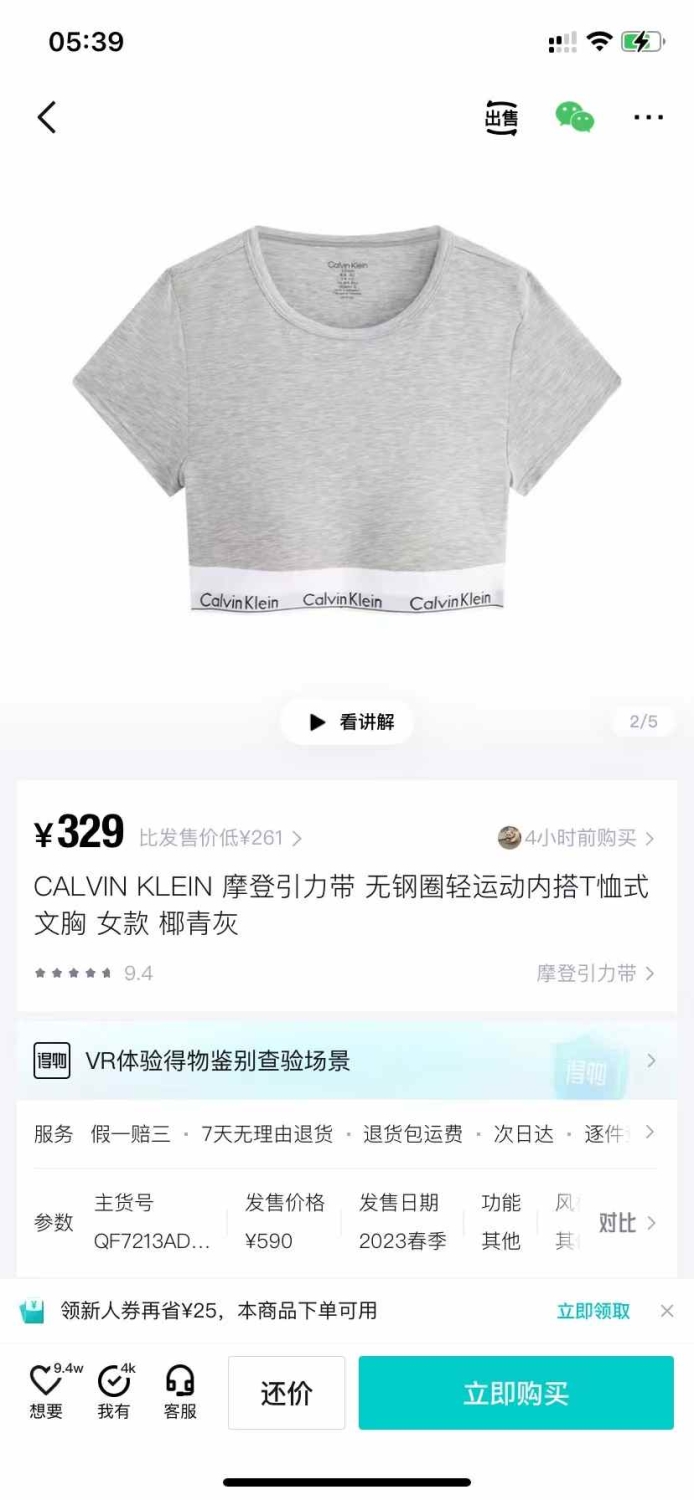This screenshot has width=694, height=1500.
Task: Open the Calvin Klein product image
Action: pos(347,418)
